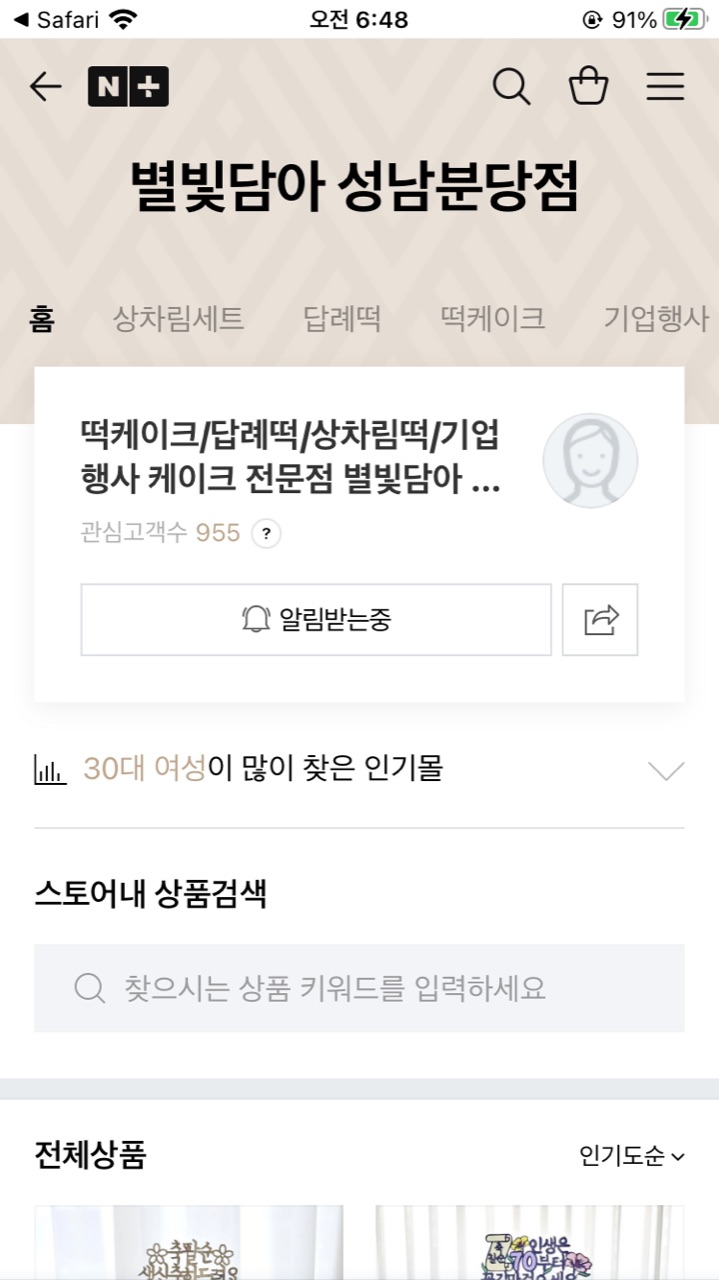
Task: Toggle the 알림받는중 notification button
Action: pyautogui.click(x=316, y=620)
